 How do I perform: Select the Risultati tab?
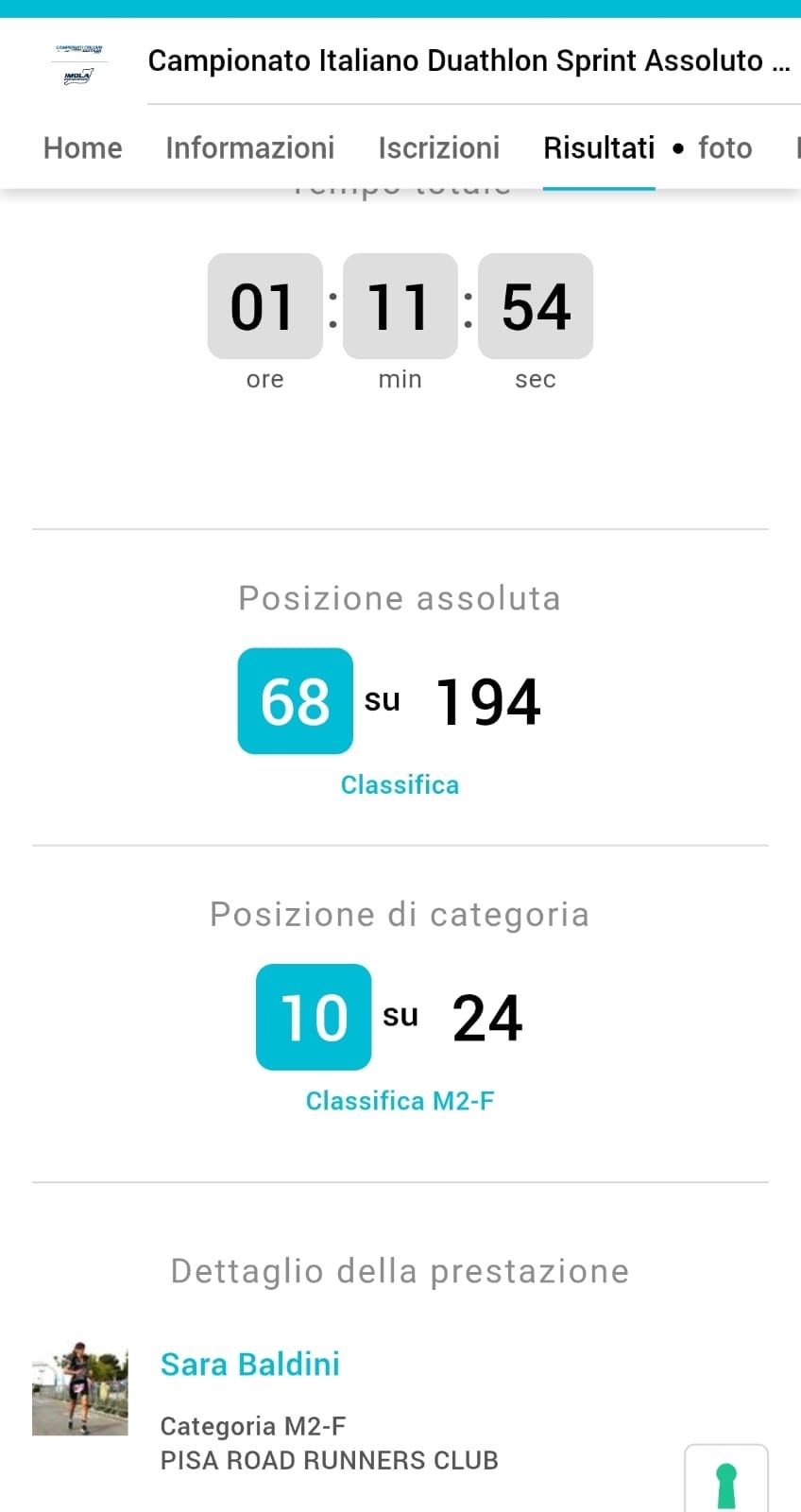pos(599,148)
